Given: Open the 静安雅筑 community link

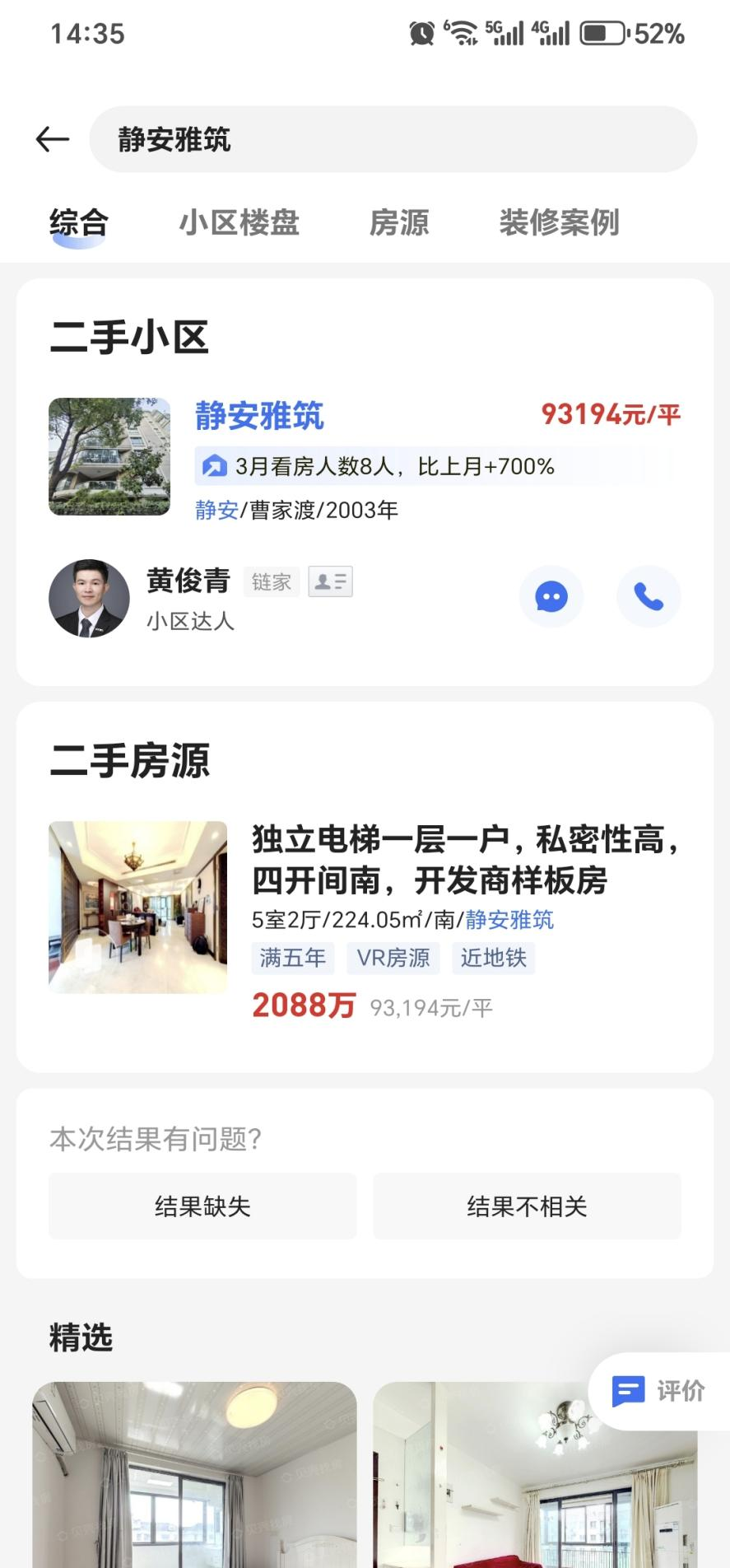Looking at the screenshot, I should (x=259, y=417).
